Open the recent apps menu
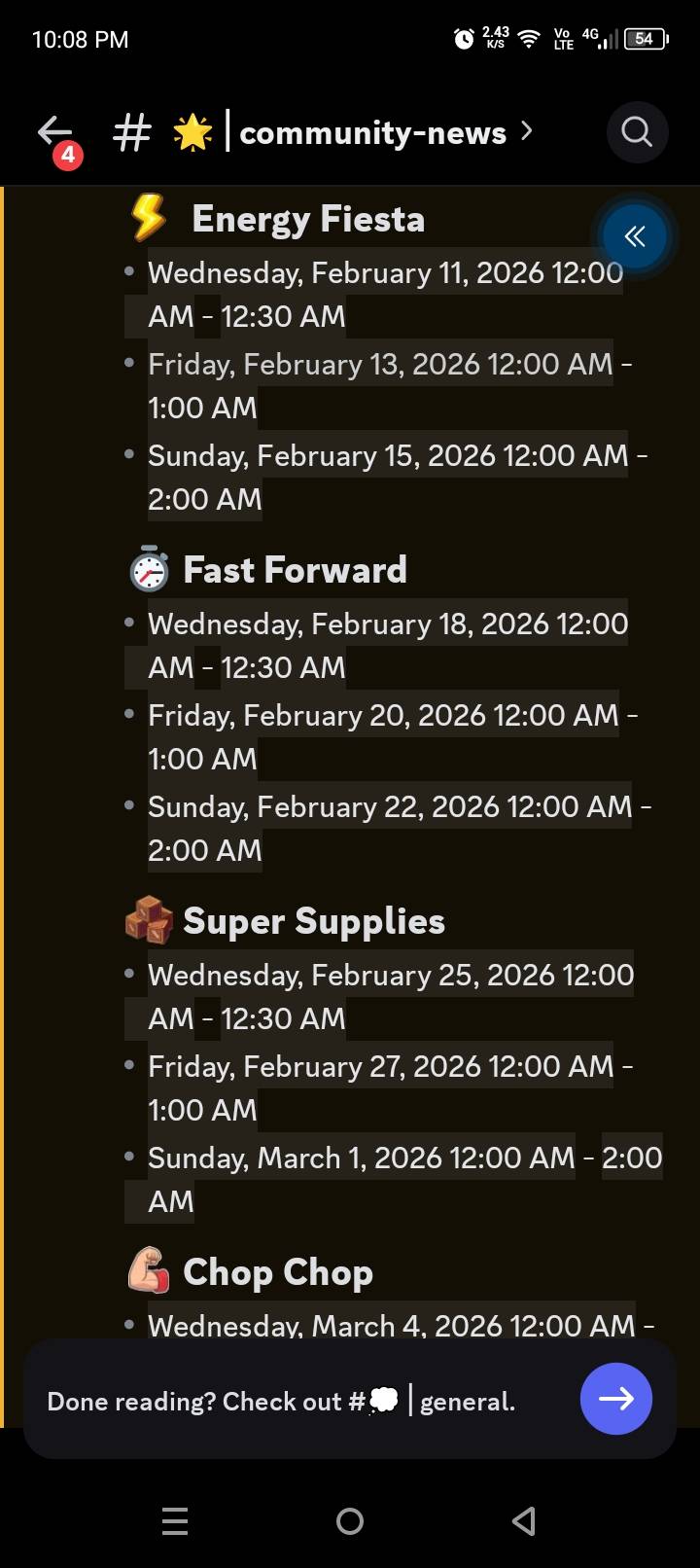This screenshot has width=700, height=1568. 175,1520
